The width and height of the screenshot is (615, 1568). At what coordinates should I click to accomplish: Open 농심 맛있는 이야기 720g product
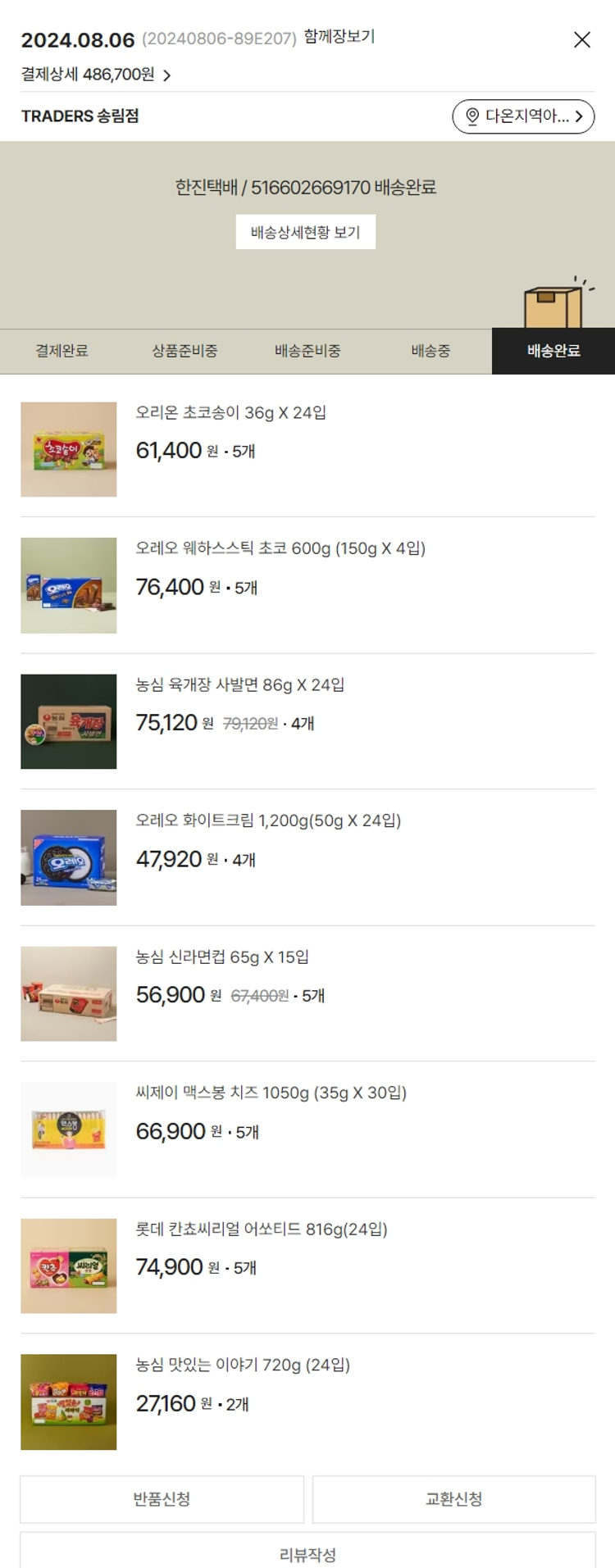(243, 1365)
